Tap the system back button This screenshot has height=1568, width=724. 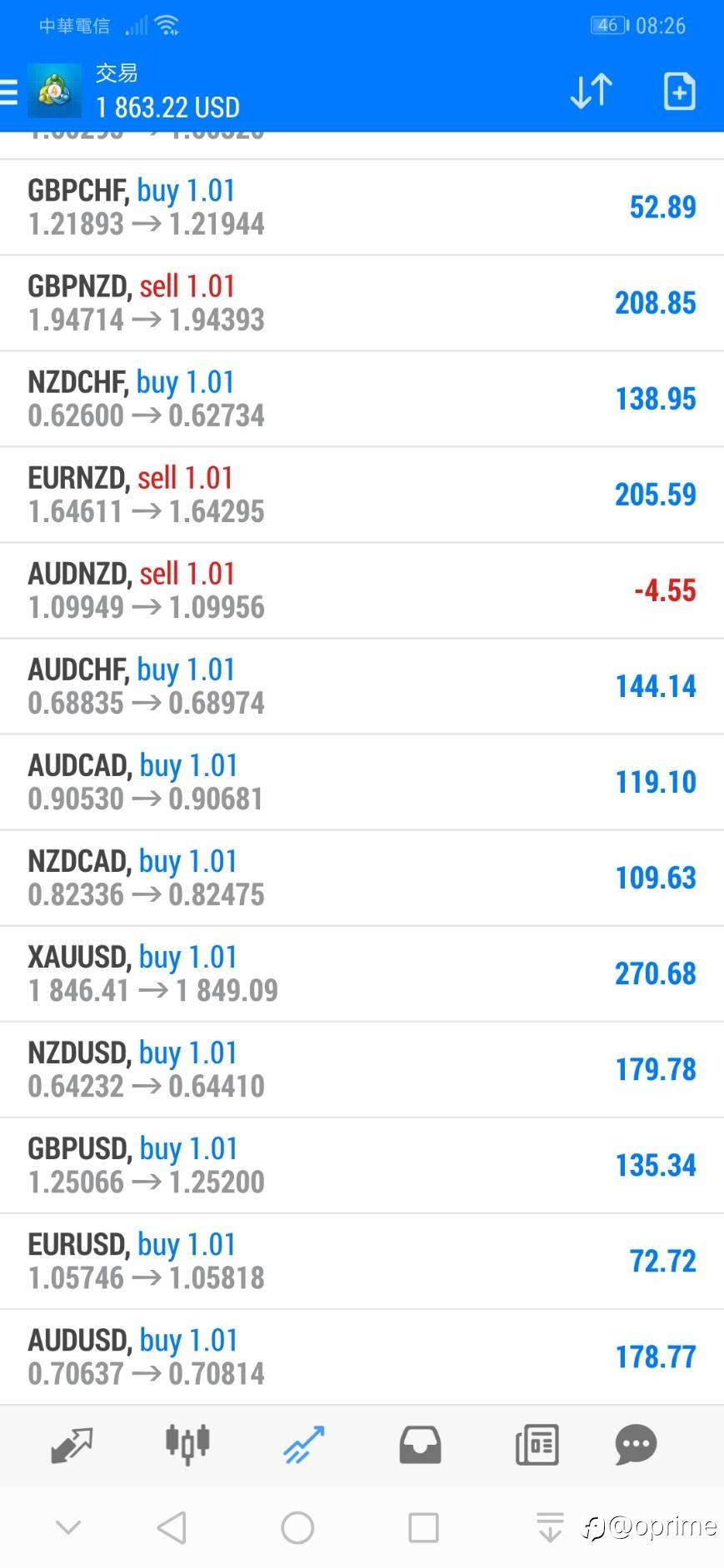[x=172, y=1527]
